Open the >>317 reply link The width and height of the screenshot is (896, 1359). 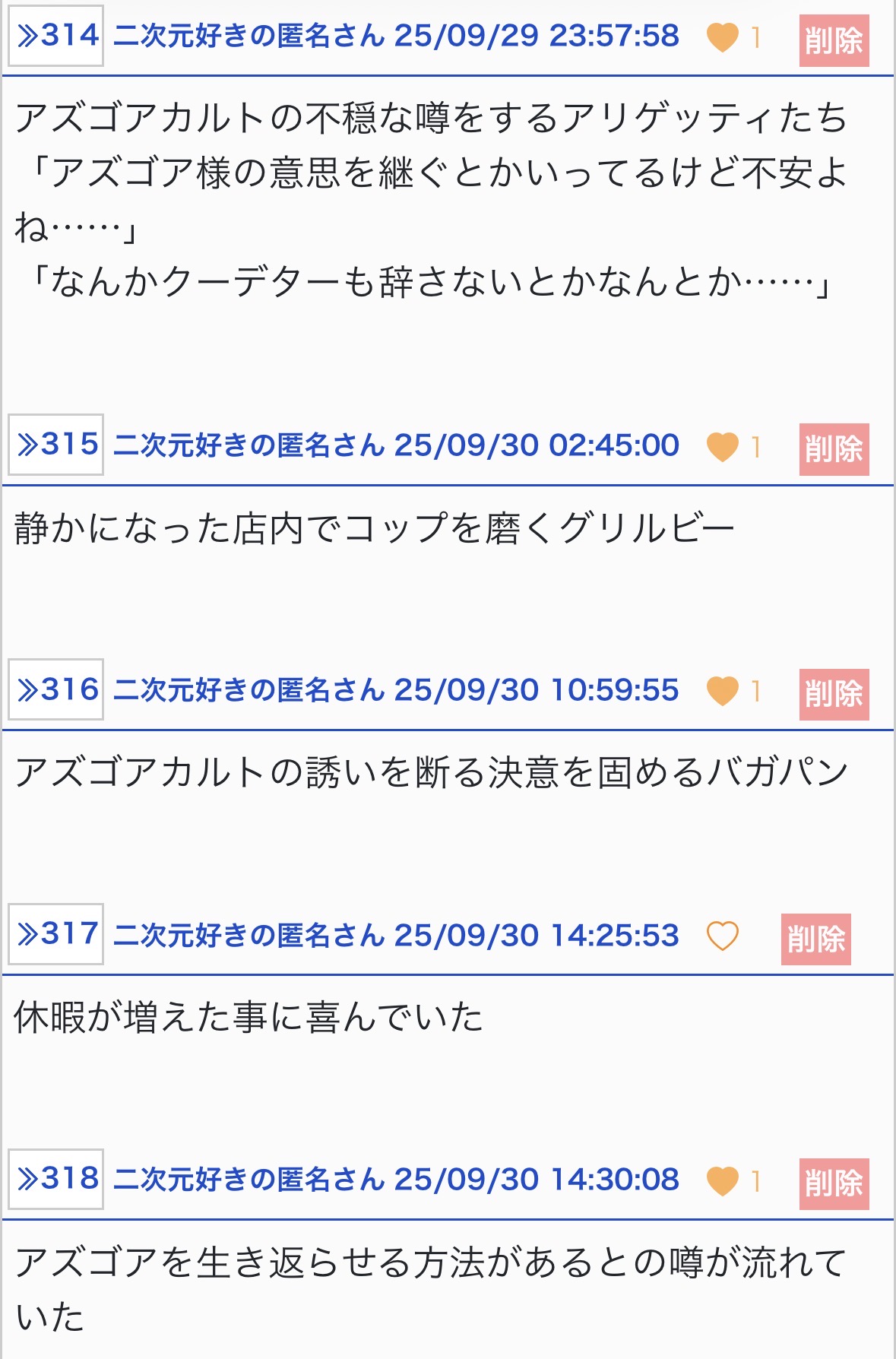[56, 934]
